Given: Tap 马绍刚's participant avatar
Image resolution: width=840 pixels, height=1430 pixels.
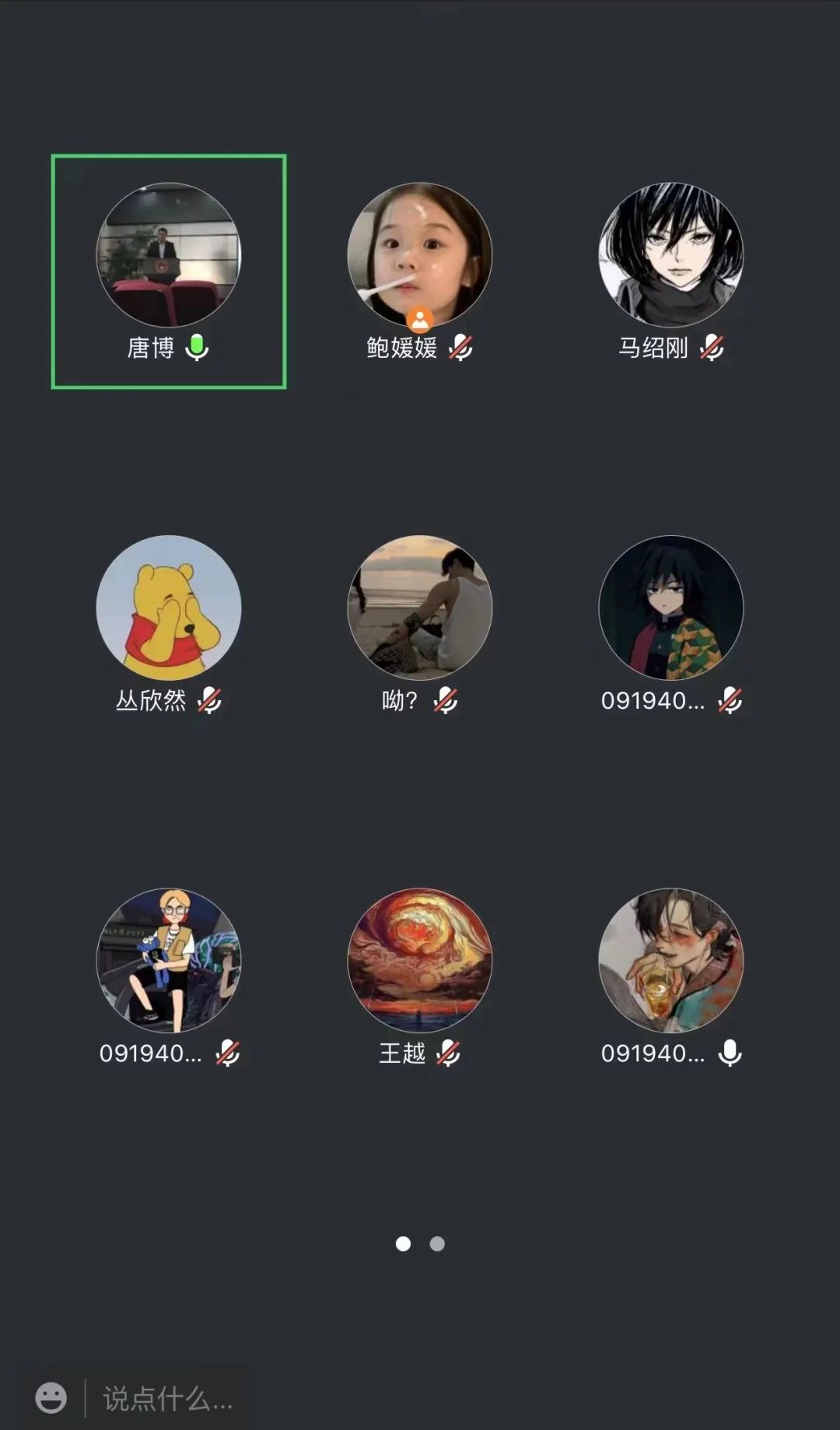Looking at the screenshot, I should click(670, 255).
